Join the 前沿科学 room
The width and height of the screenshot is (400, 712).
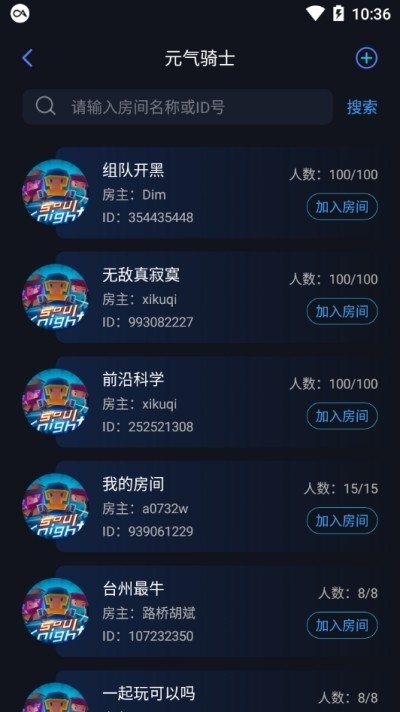[342, 416]
